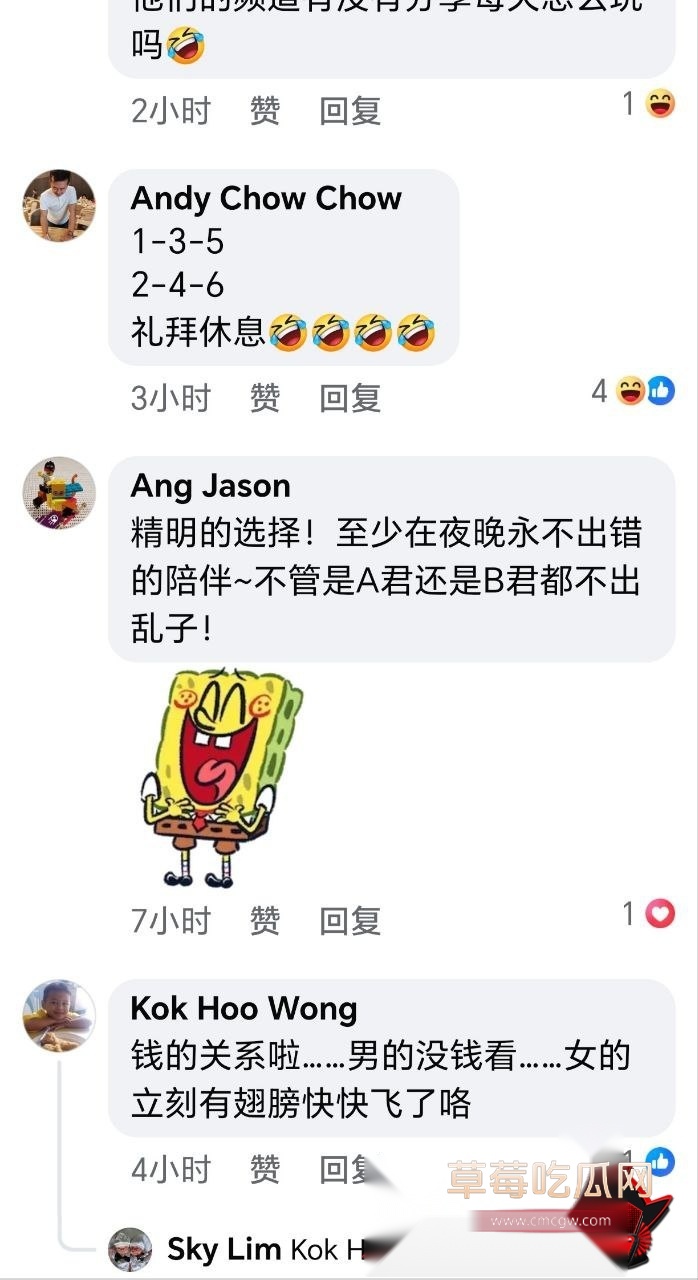This screenshot has height=1280, width=698.
Task: Like Ang Jason's comment
Action: click(x=265, y=920)
